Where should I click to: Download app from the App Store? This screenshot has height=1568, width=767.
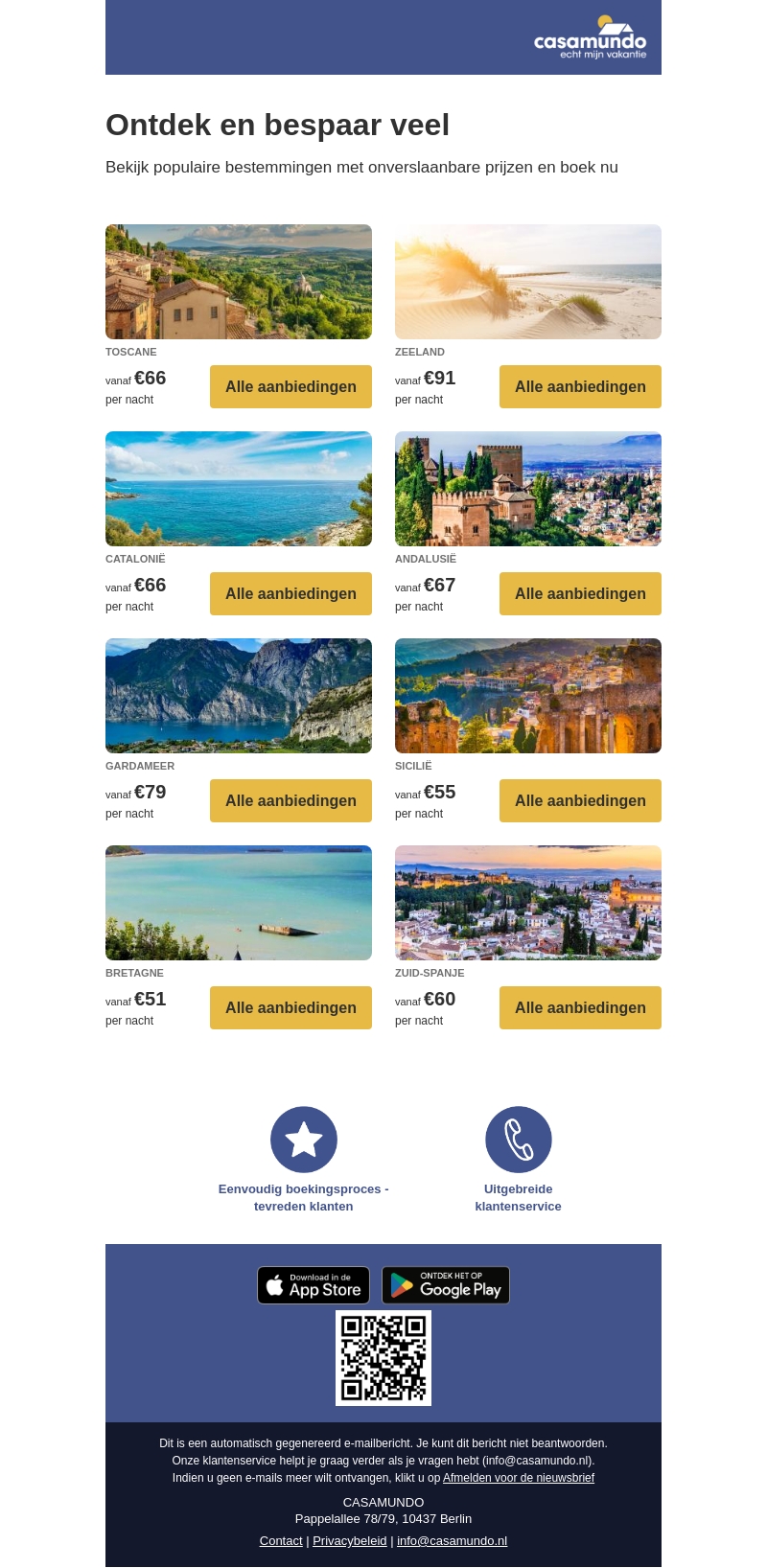(x=314, y=1285)
